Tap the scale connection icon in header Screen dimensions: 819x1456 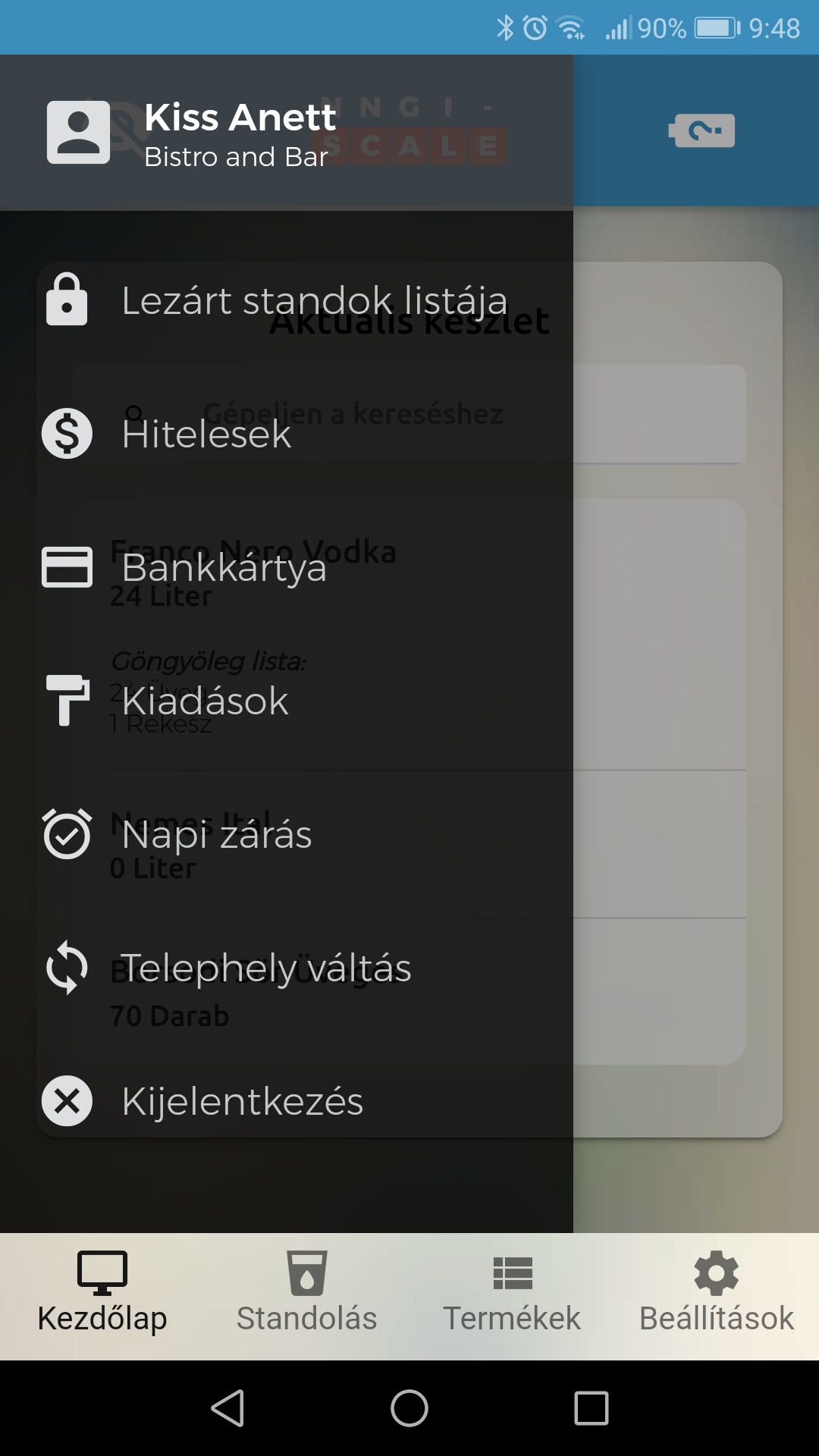(x=702, y=130)
